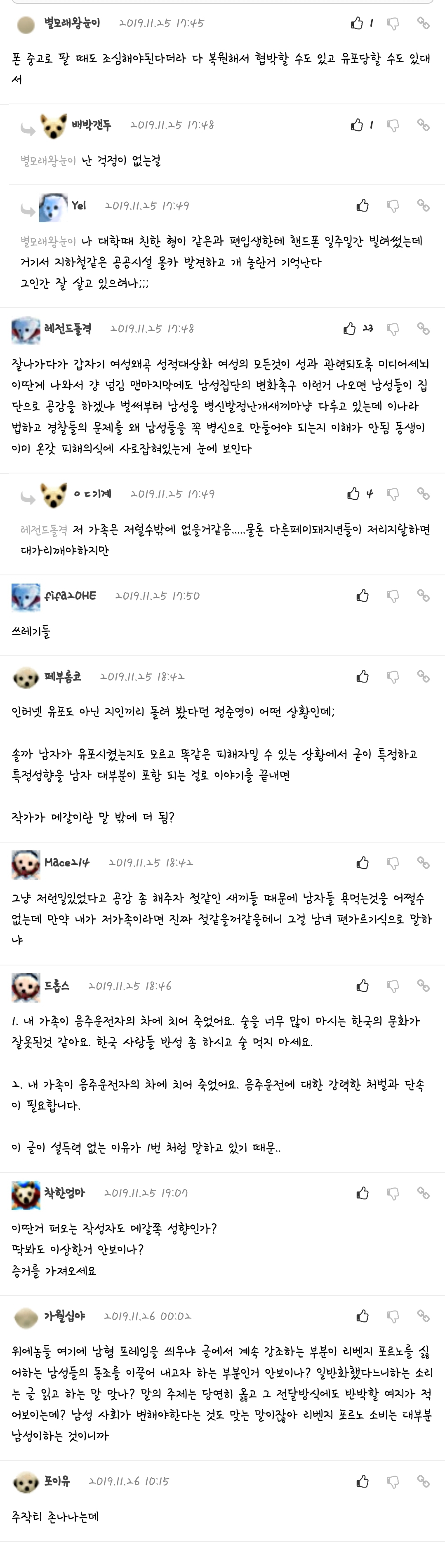This screenshot has height=1568, width=445.
Task: Copy link of 포이유's comment
Action: pos(423,1481)
